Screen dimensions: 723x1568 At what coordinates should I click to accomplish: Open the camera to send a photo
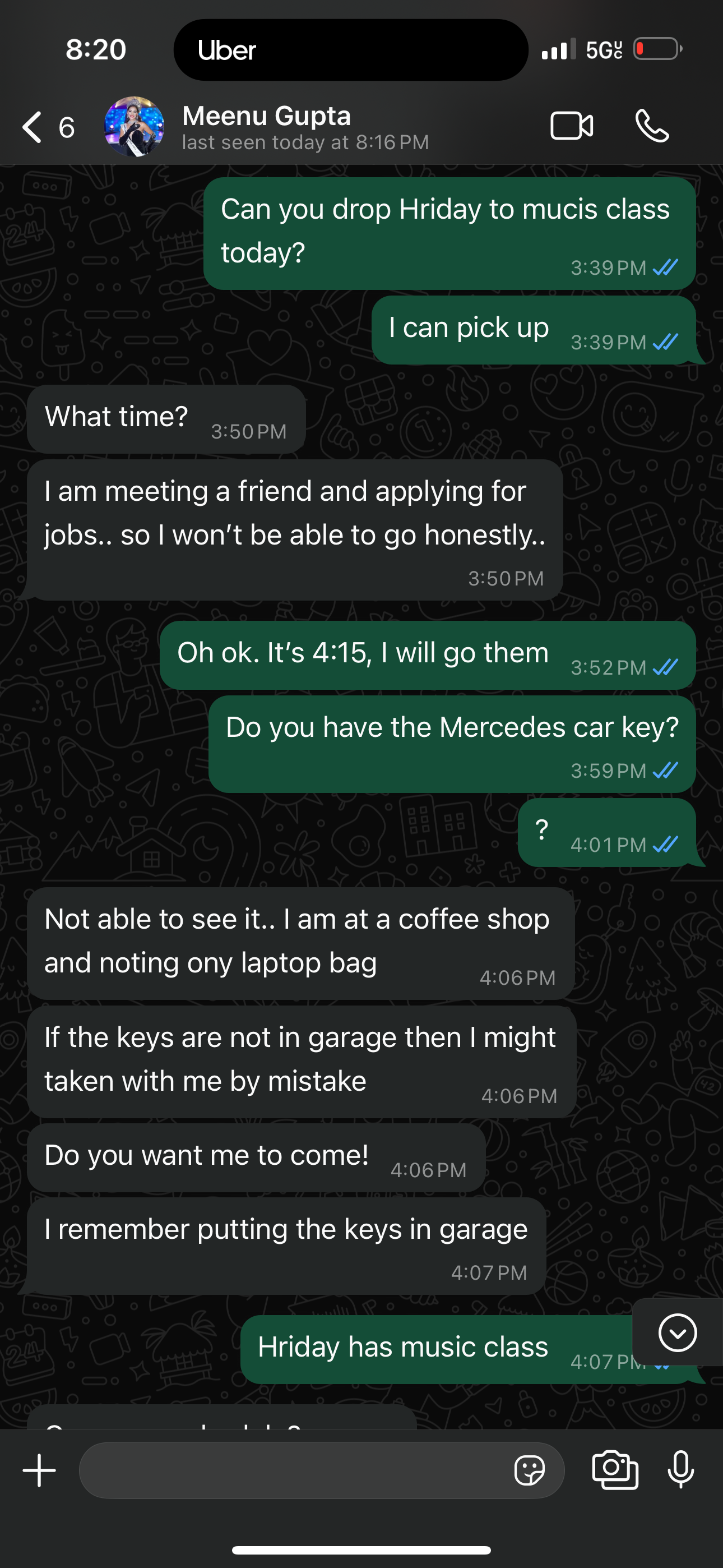coord(615,1470)
